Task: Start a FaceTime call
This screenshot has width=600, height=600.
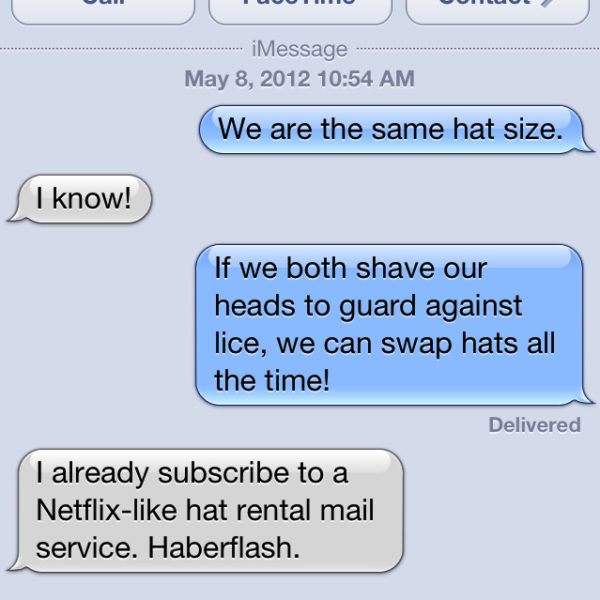Action: [299, 8]
